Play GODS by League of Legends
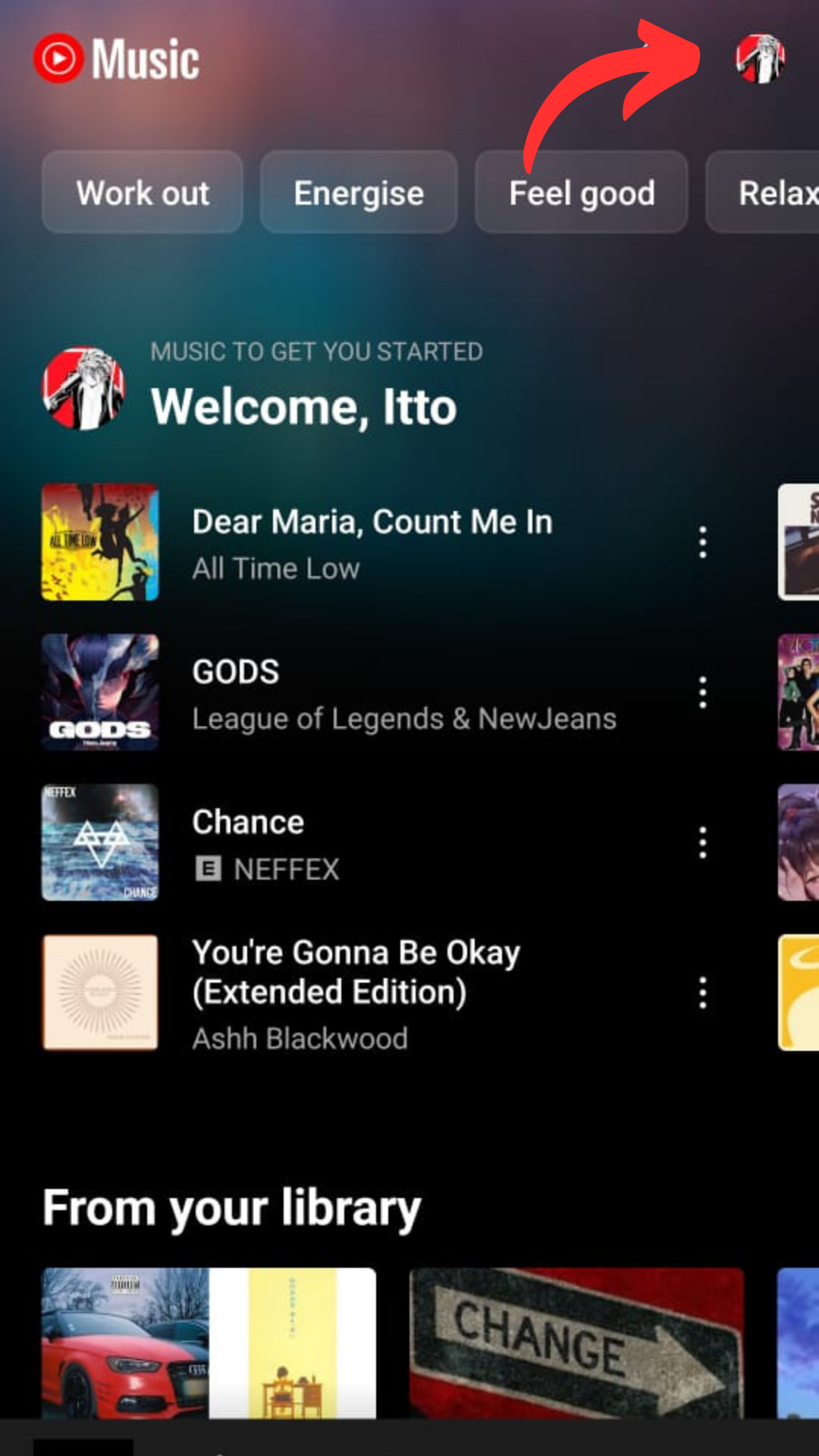 point(402,692)
